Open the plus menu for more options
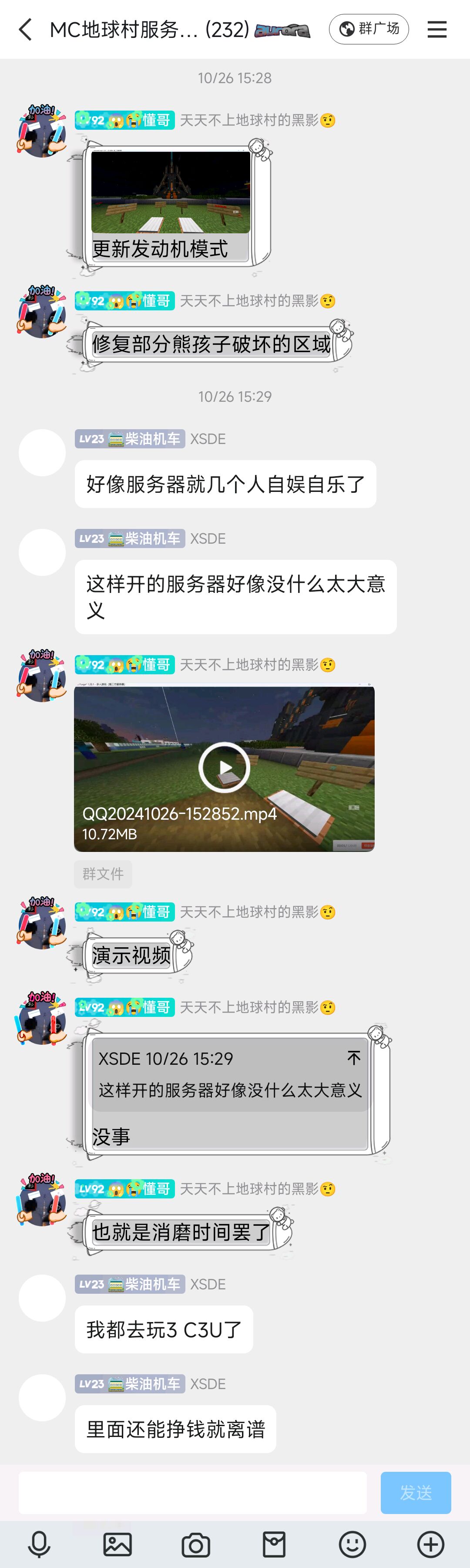The width and height of the screenshot is (470, 1568). [430, 1544]
